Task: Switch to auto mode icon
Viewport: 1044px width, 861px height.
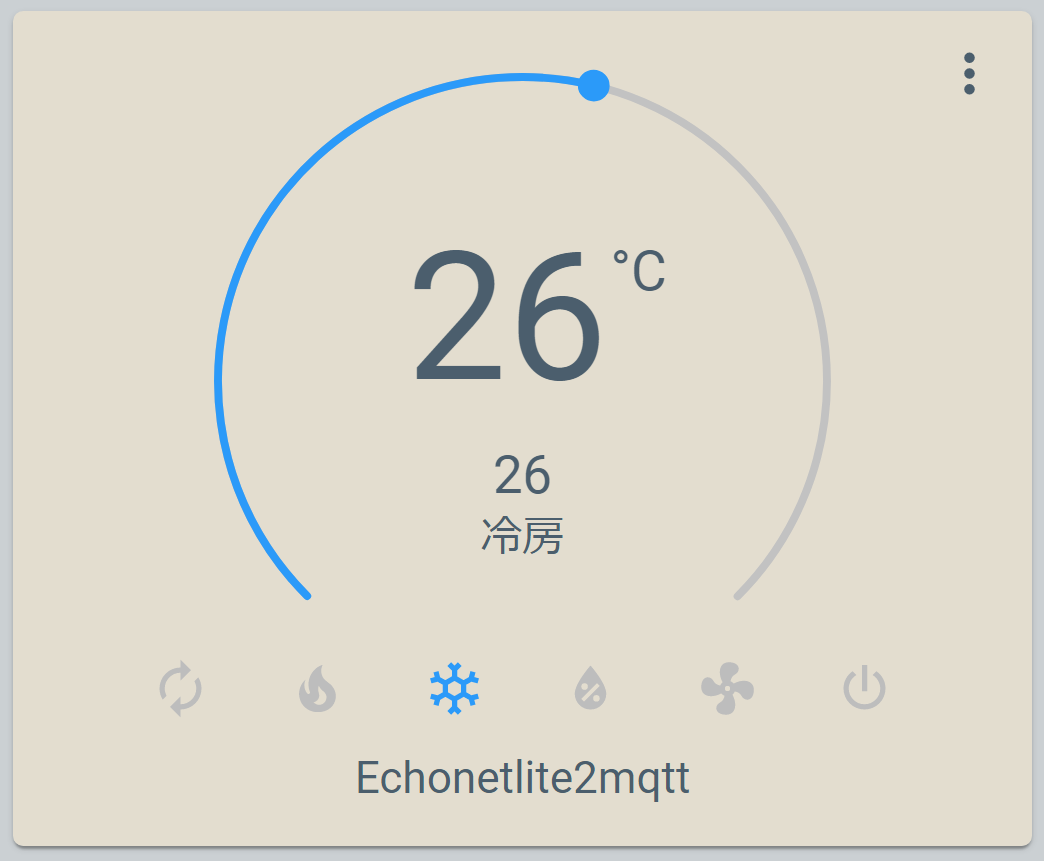Action: click(181, 688)
